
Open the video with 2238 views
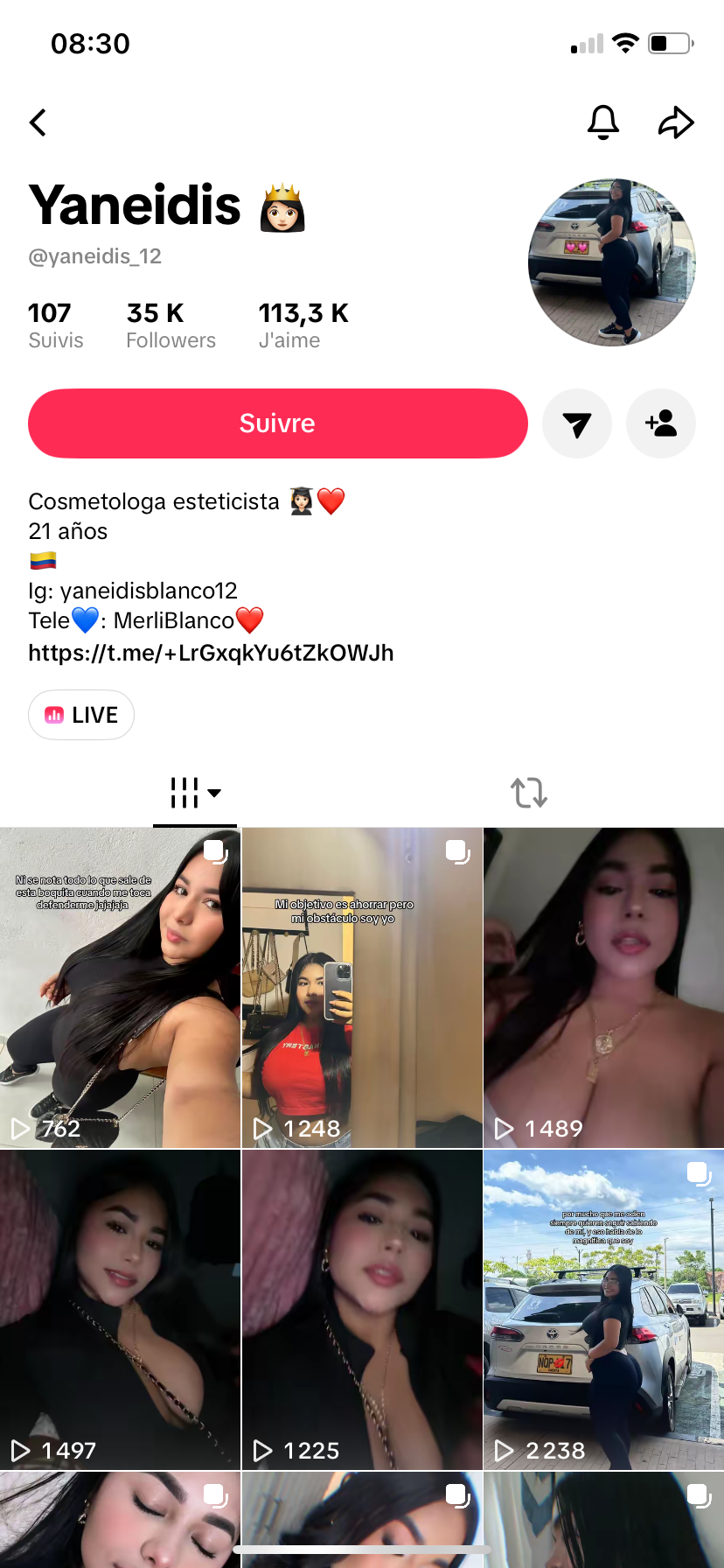pyautogui.click(x=604, y=1310)
